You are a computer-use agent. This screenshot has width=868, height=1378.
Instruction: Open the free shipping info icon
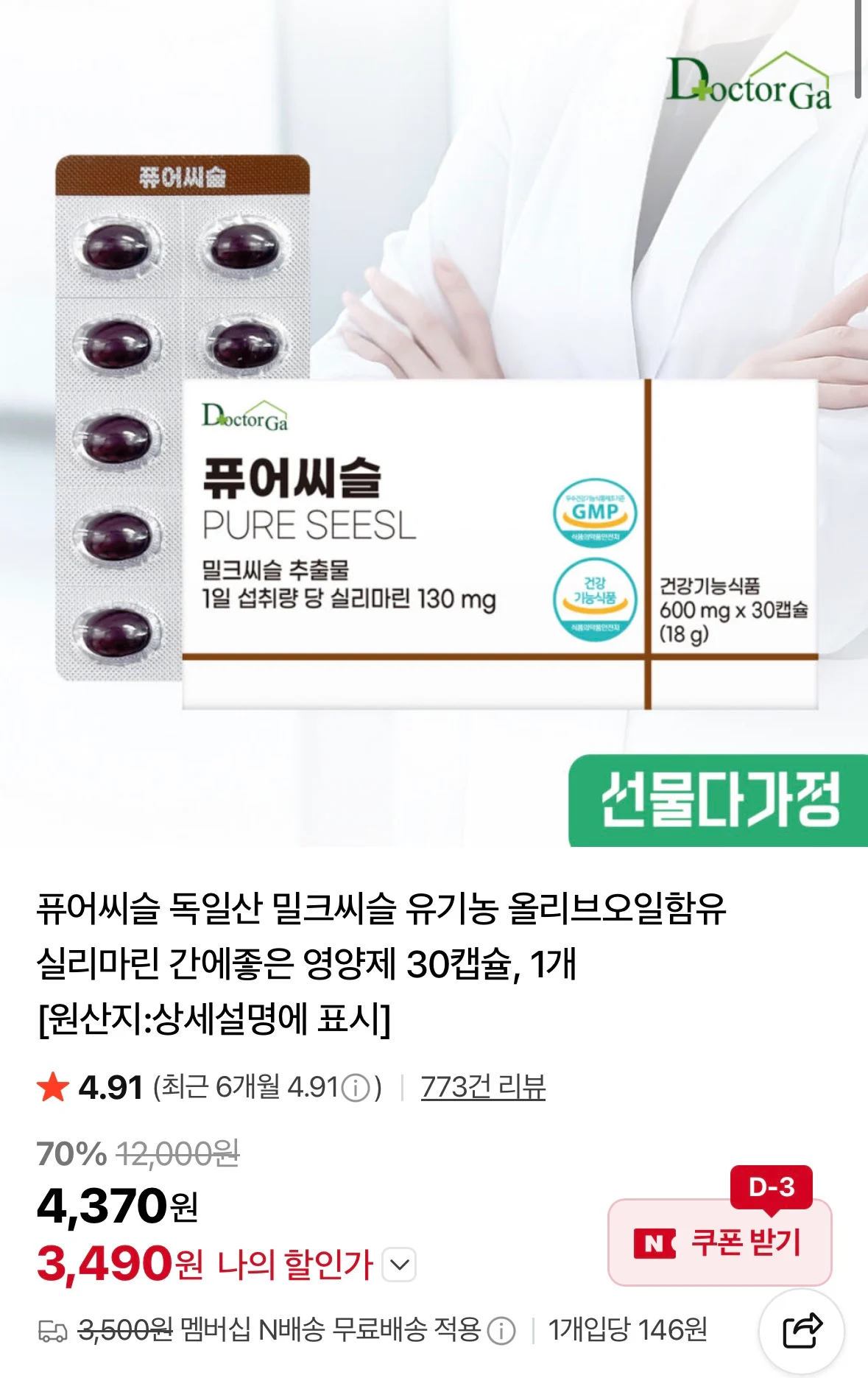point(502,1331)
